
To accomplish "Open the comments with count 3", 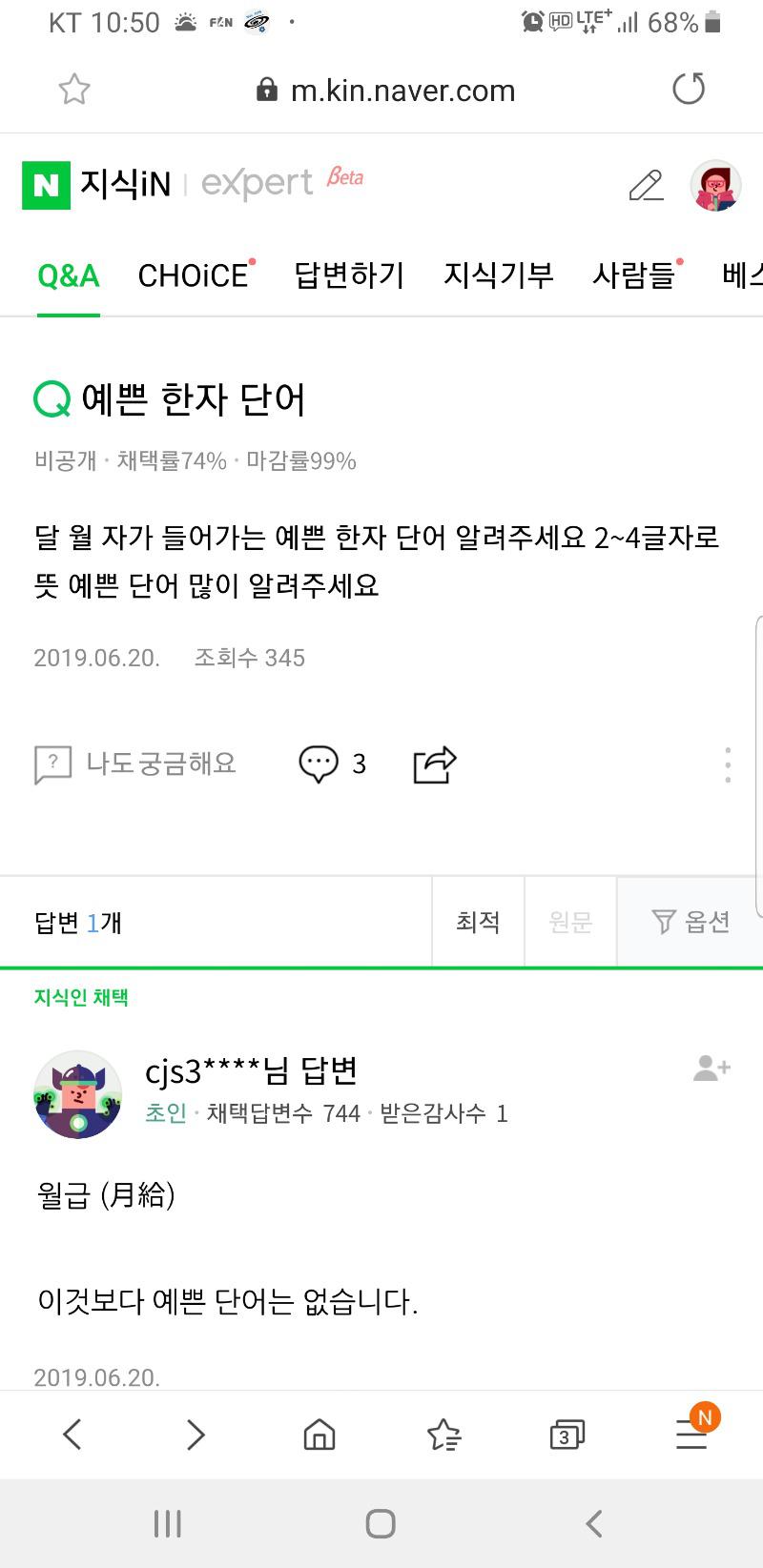I will (333, 764).
